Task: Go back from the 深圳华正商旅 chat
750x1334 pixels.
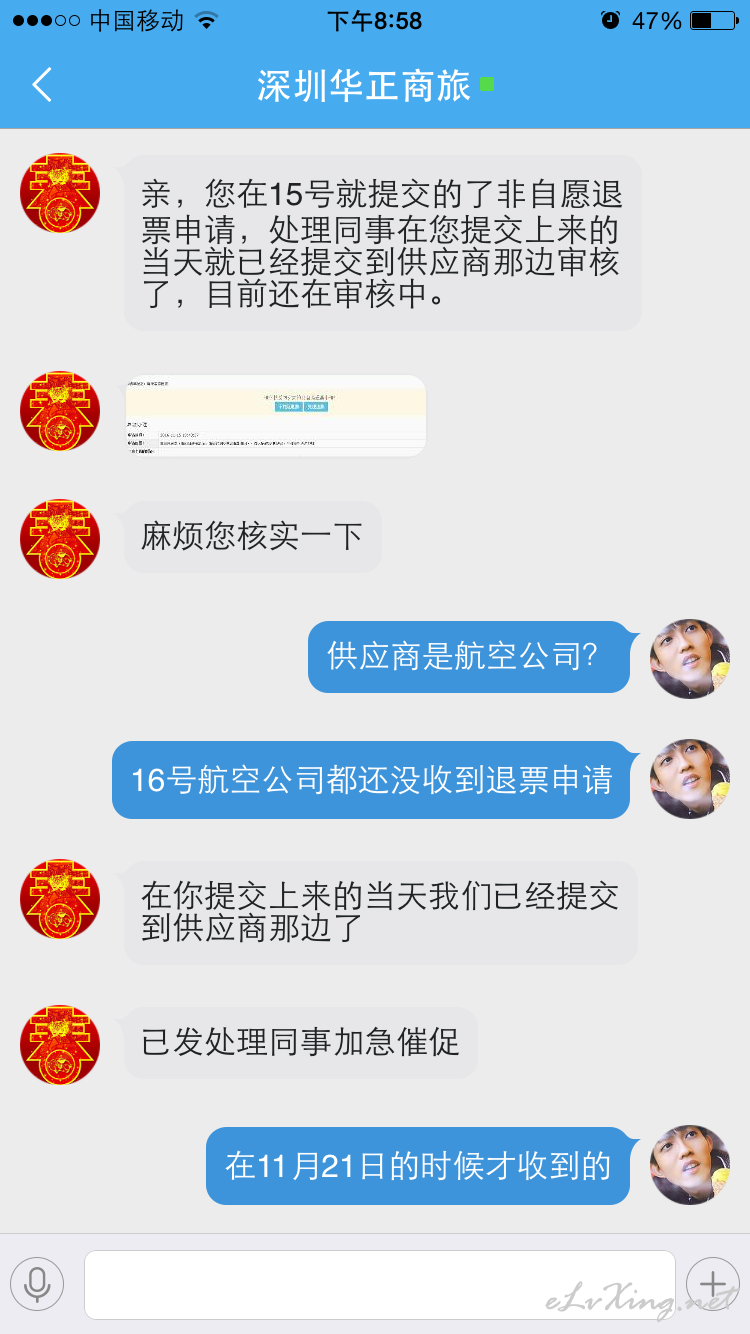Action: (x=42, y=85)
